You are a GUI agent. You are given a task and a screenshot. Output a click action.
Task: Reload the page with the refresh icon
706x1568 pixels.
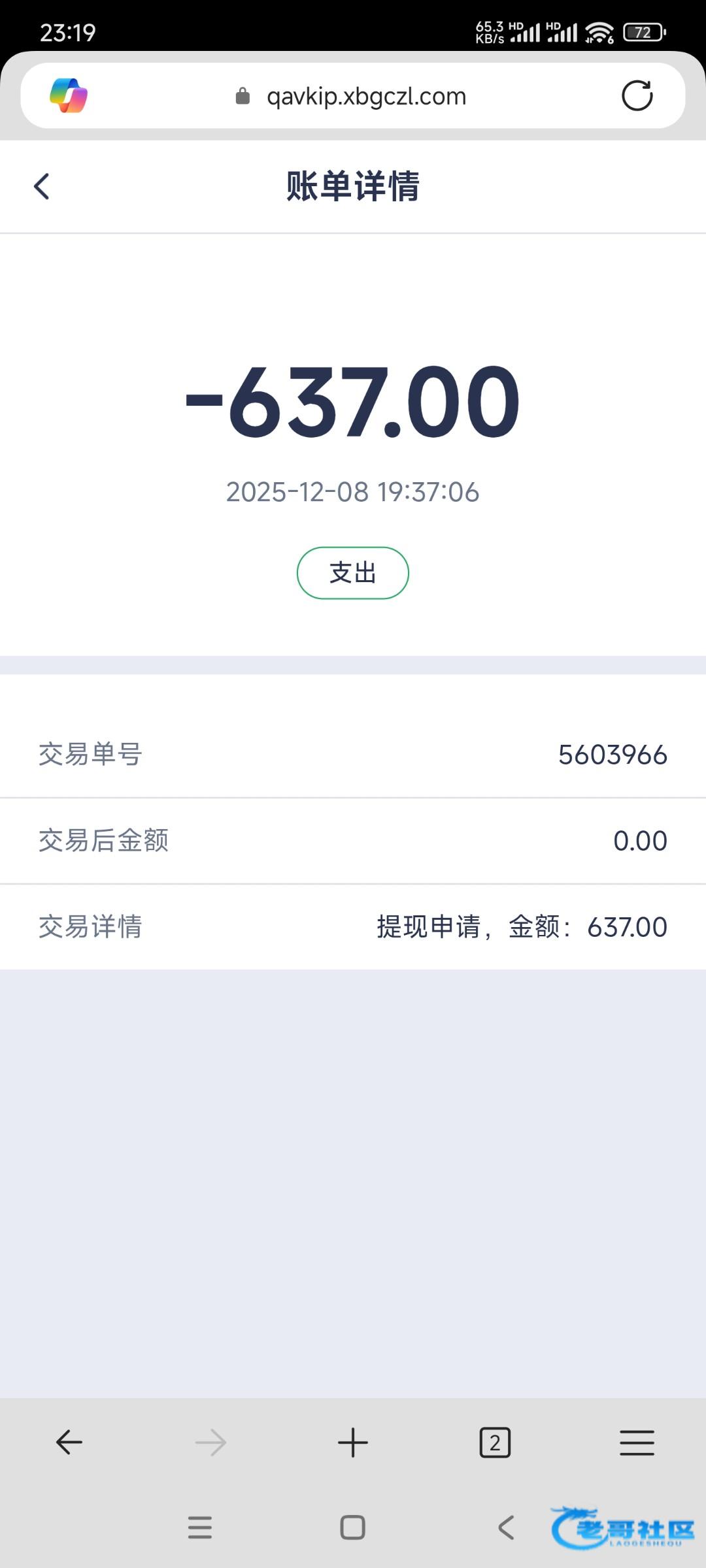coord(637,96)
